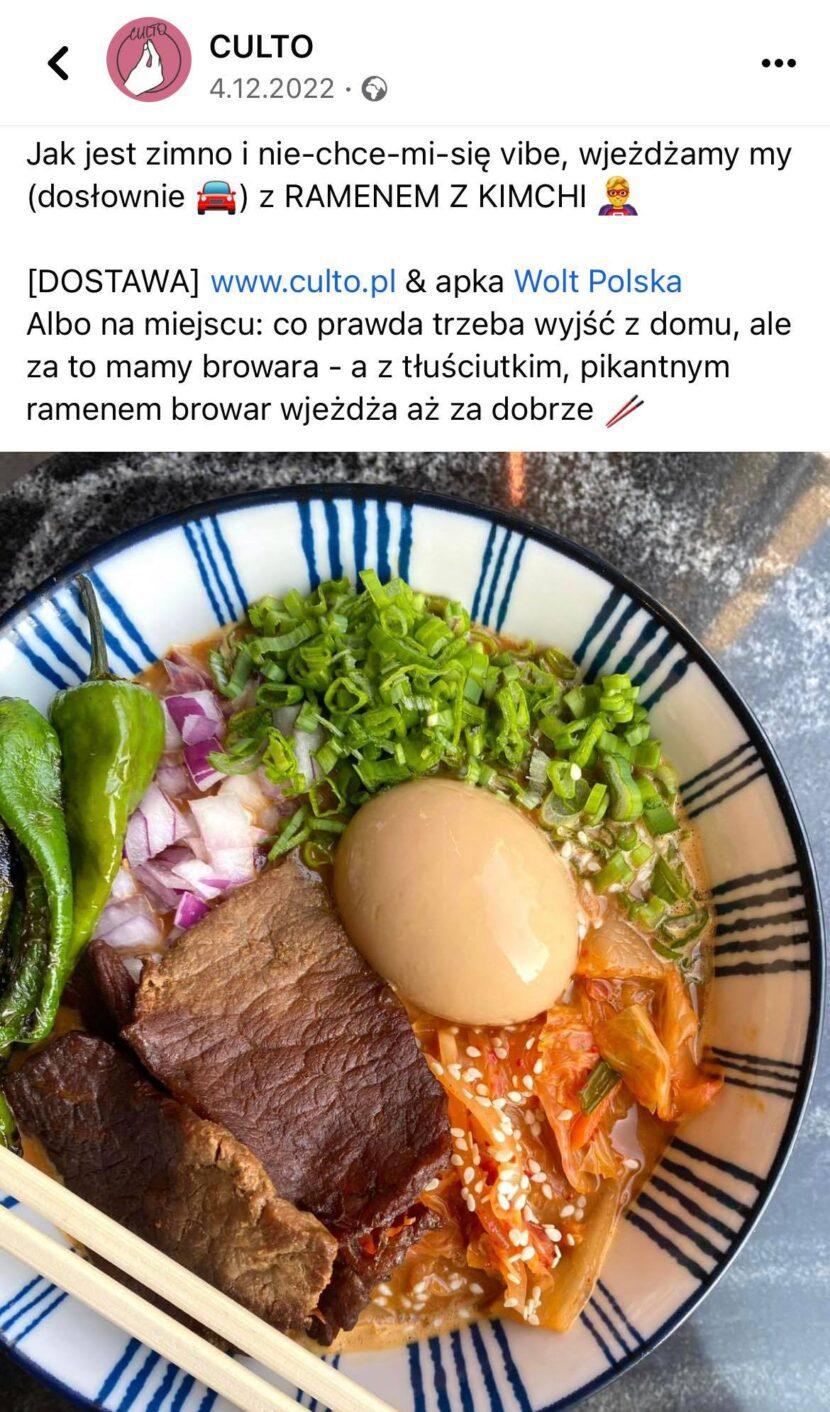Viewport: 830px width, 1412px height.
Task: Go back using the back arrow
Action: (59, 63)
